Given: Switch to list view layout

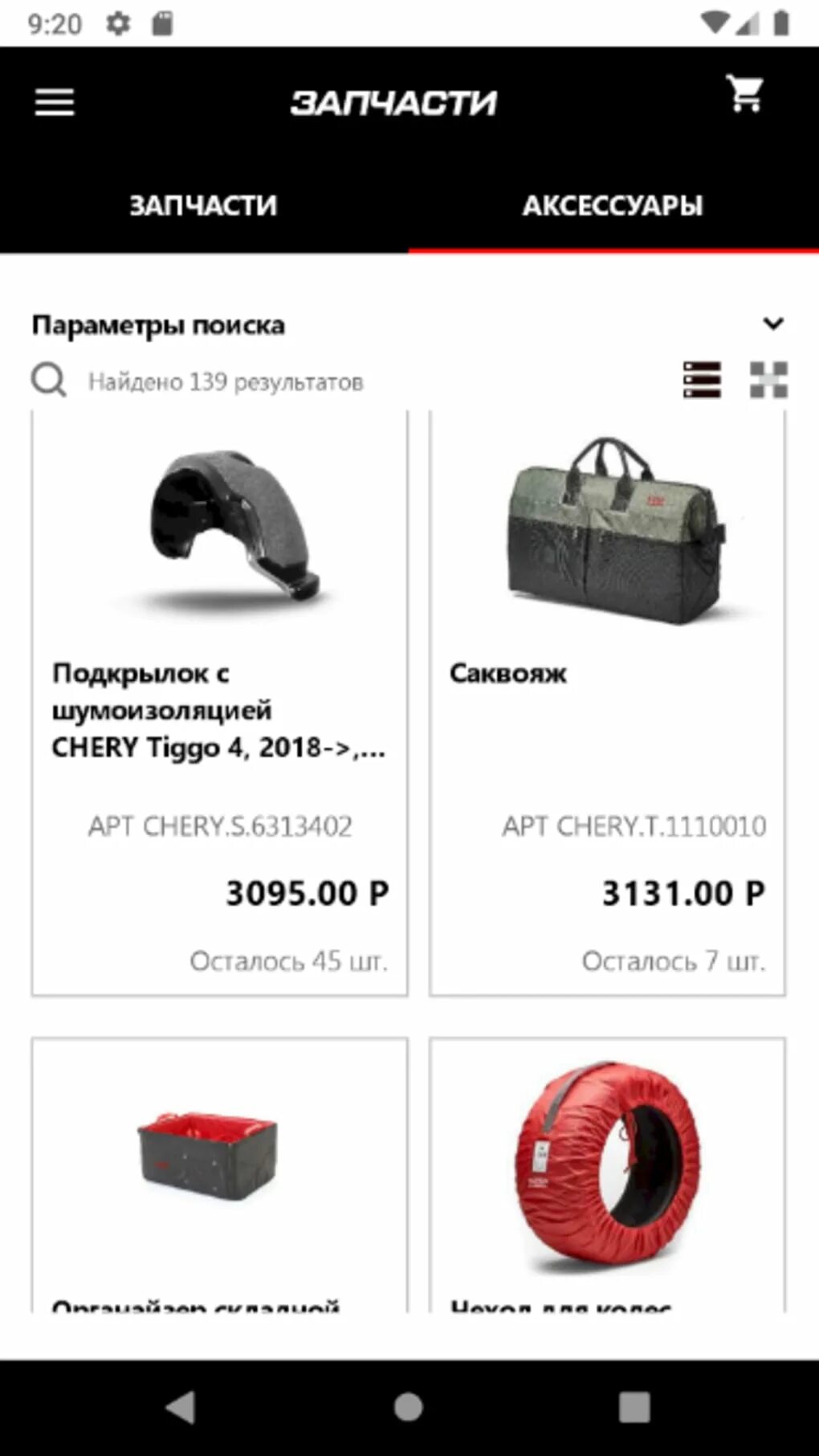Looking at the screenshot, I should [x=702, y=380].
